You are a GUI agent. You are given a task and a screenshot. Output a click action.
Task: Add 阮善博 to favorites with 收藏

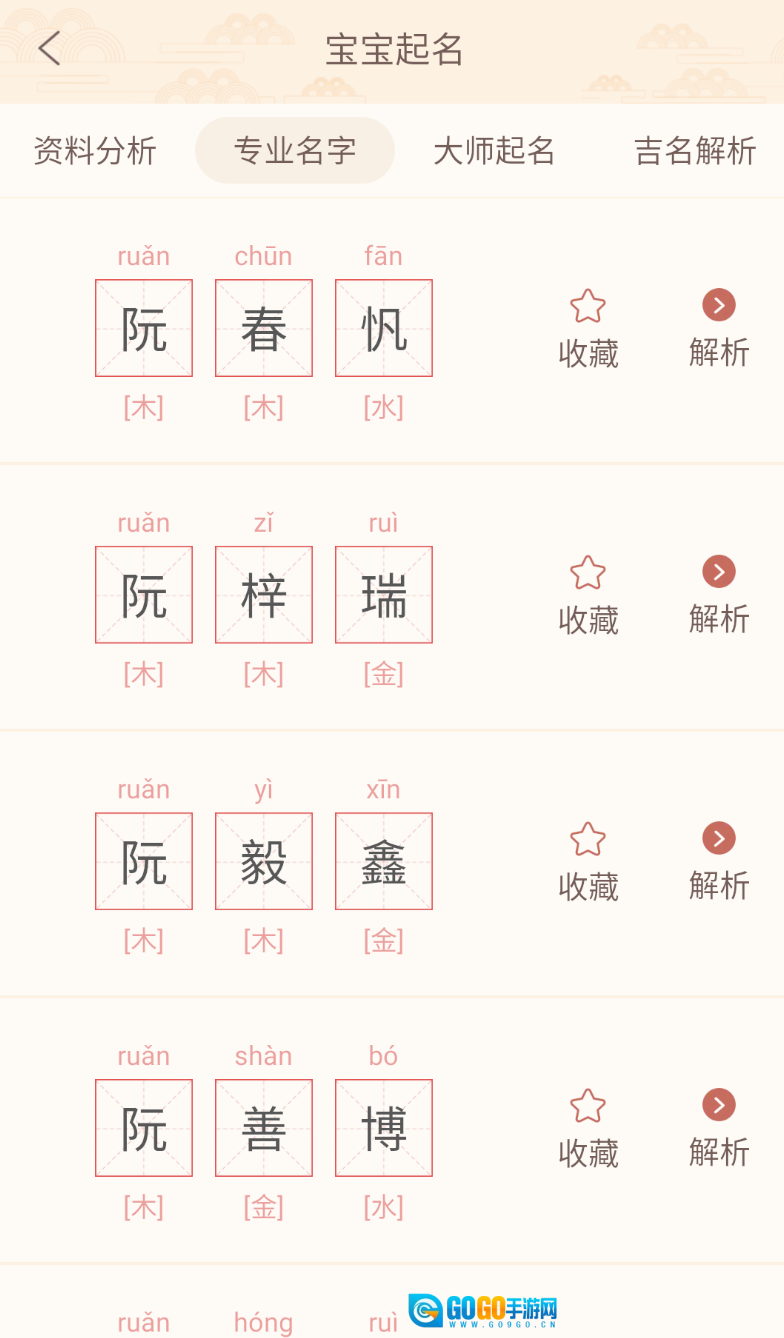[x=588, y=1129]
